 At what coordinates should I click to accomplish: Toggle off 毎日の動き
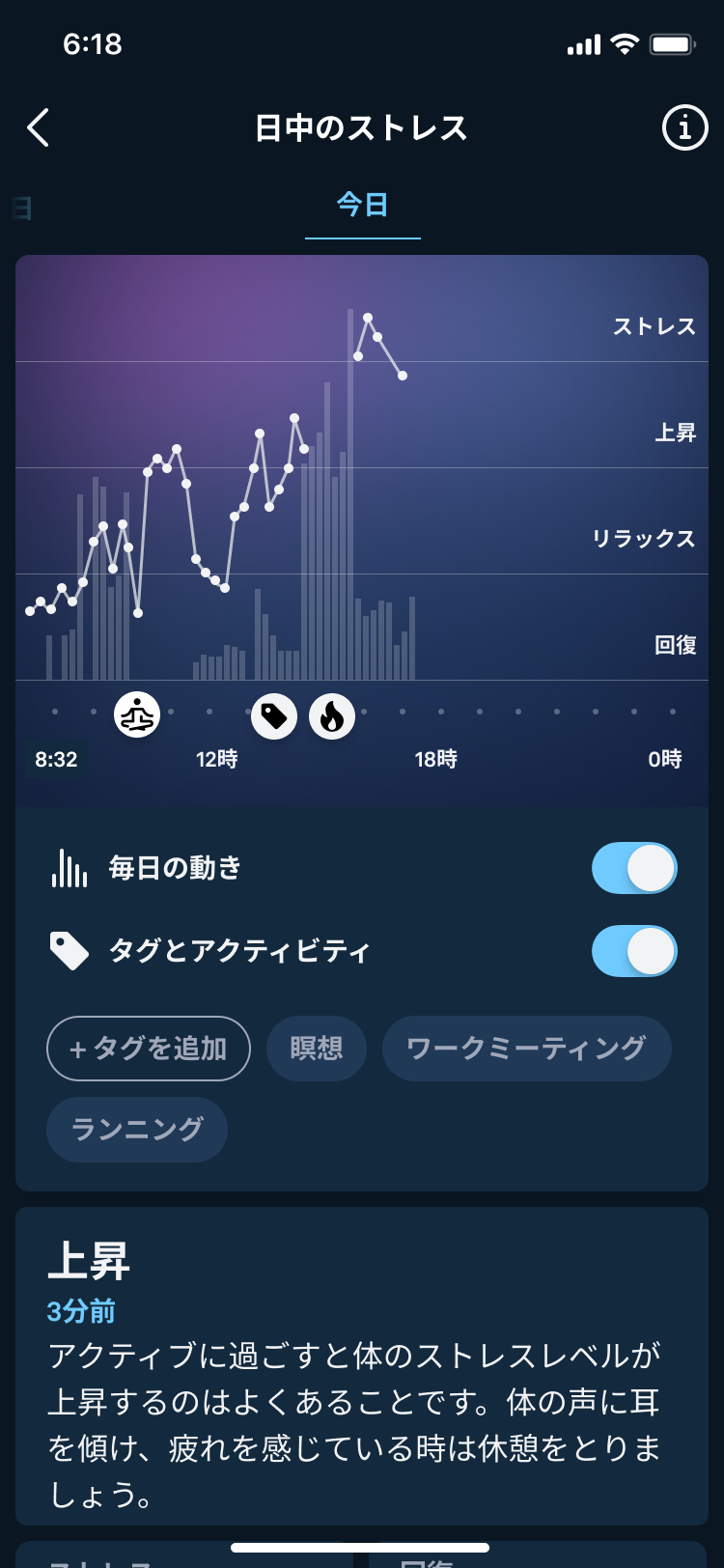tap(634, 868)
